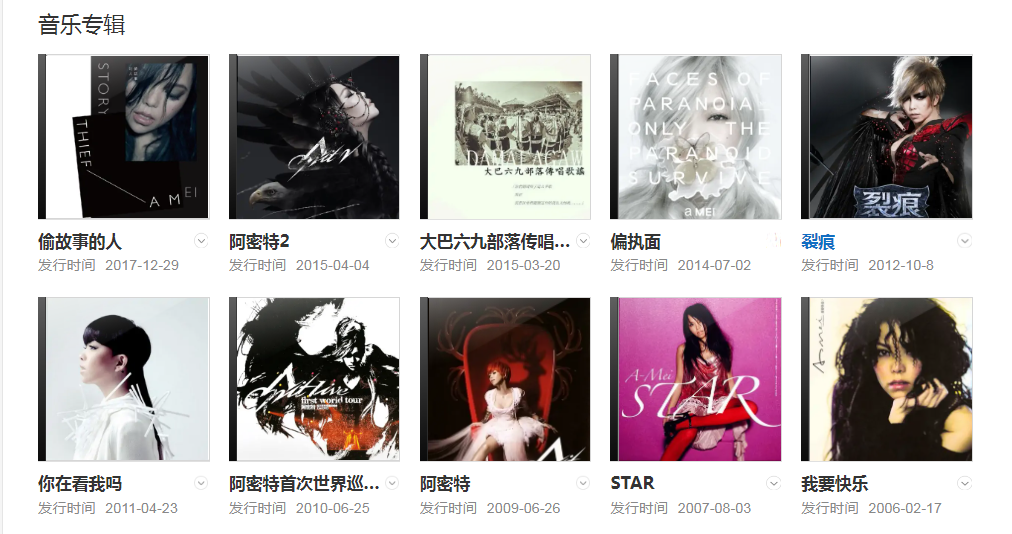Image resolution: width=1012 pixels, height=534 pixels.
Task: Open the 裂痕 album cover
Action: 888,137
